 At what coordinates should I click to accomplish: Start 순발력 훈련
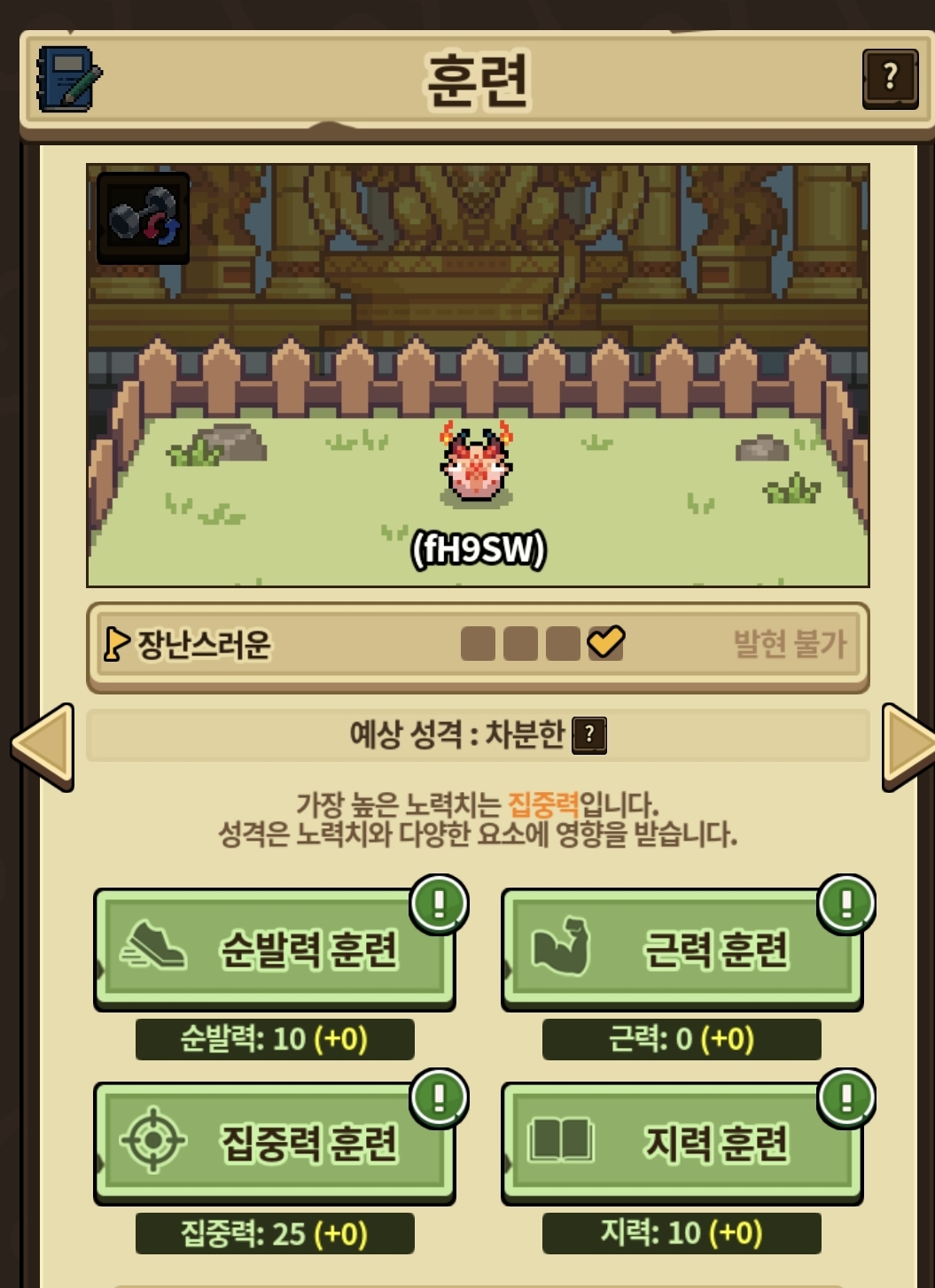[x=275, y=950]
